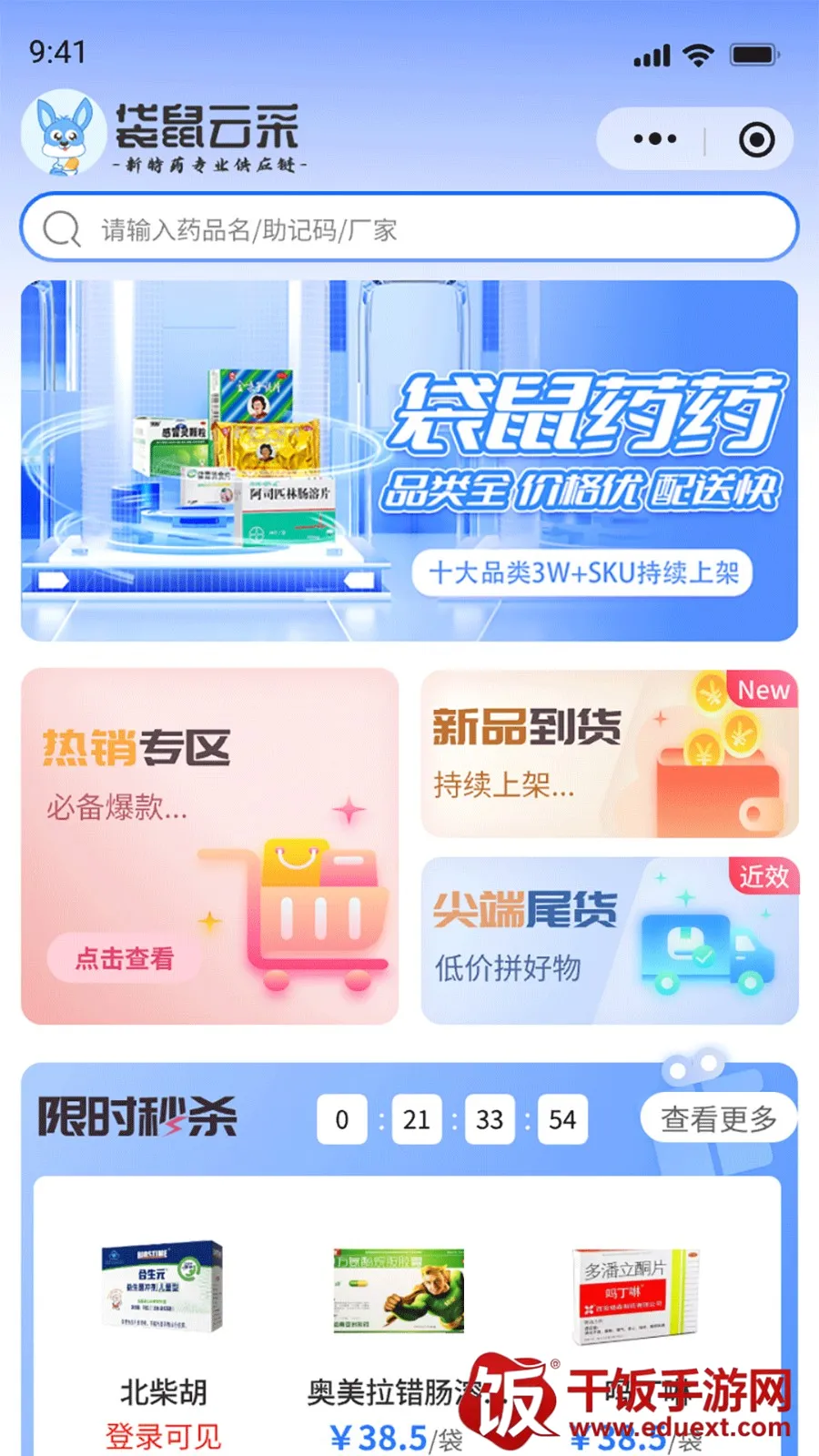Open the 尖端尾货 clearance card
The height and width of the screenshot is (1456, 819).
pos(609,940)
